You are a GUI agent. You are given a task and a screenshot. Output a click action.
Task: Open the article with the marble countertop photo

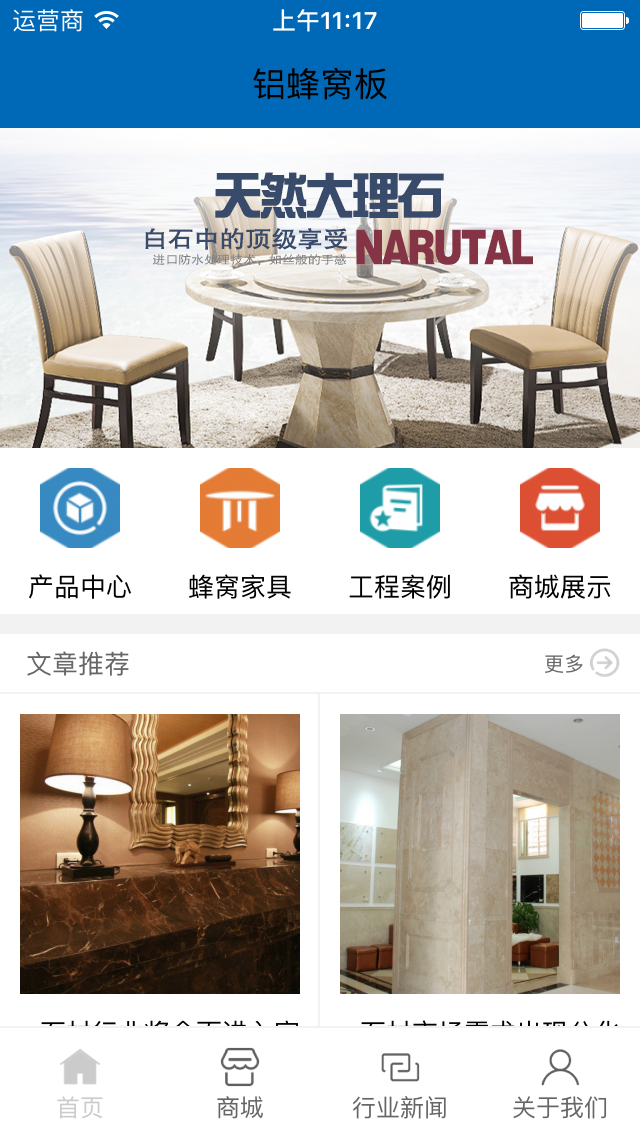[160, 853]
